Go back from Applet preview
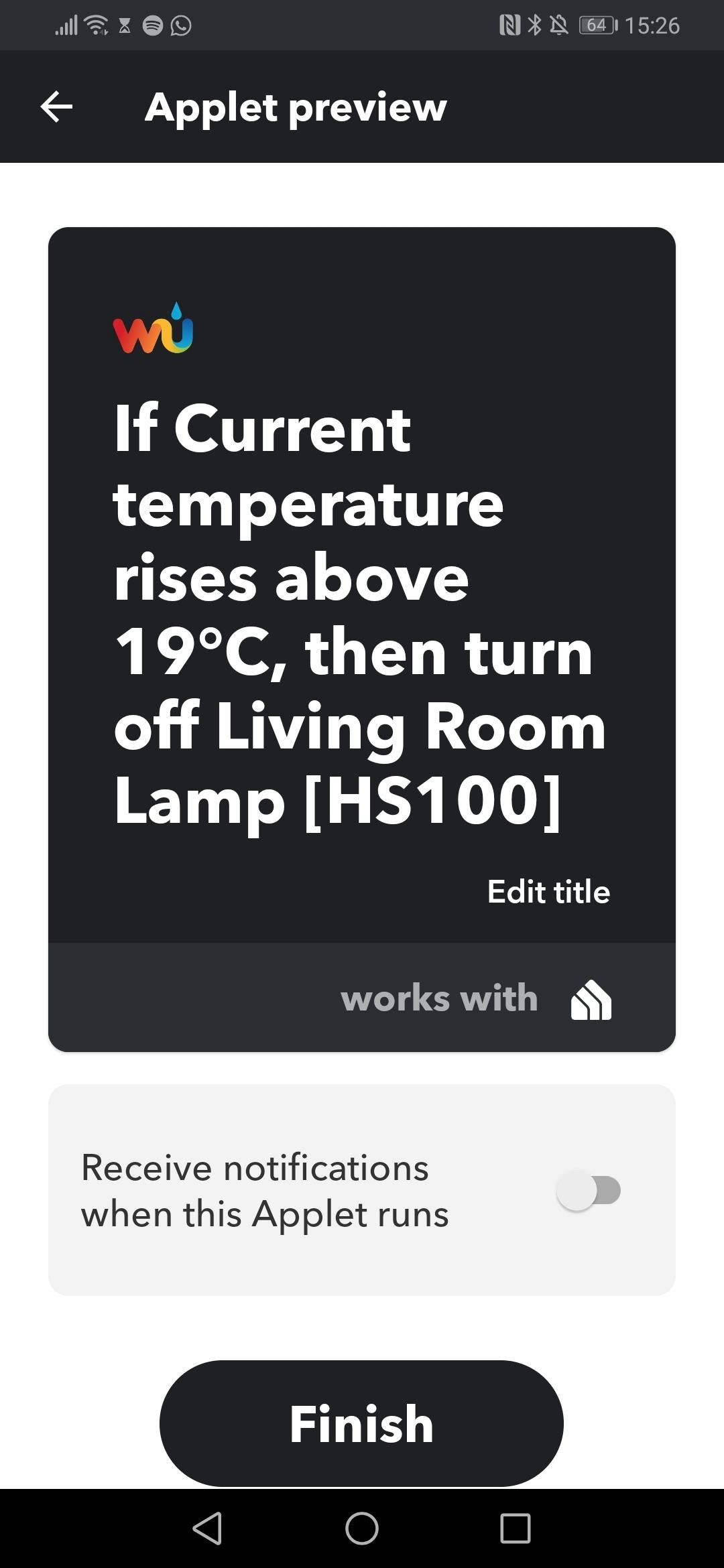Image resolution: width=724 pixels, height=1568 pixels. coord(56,107)
